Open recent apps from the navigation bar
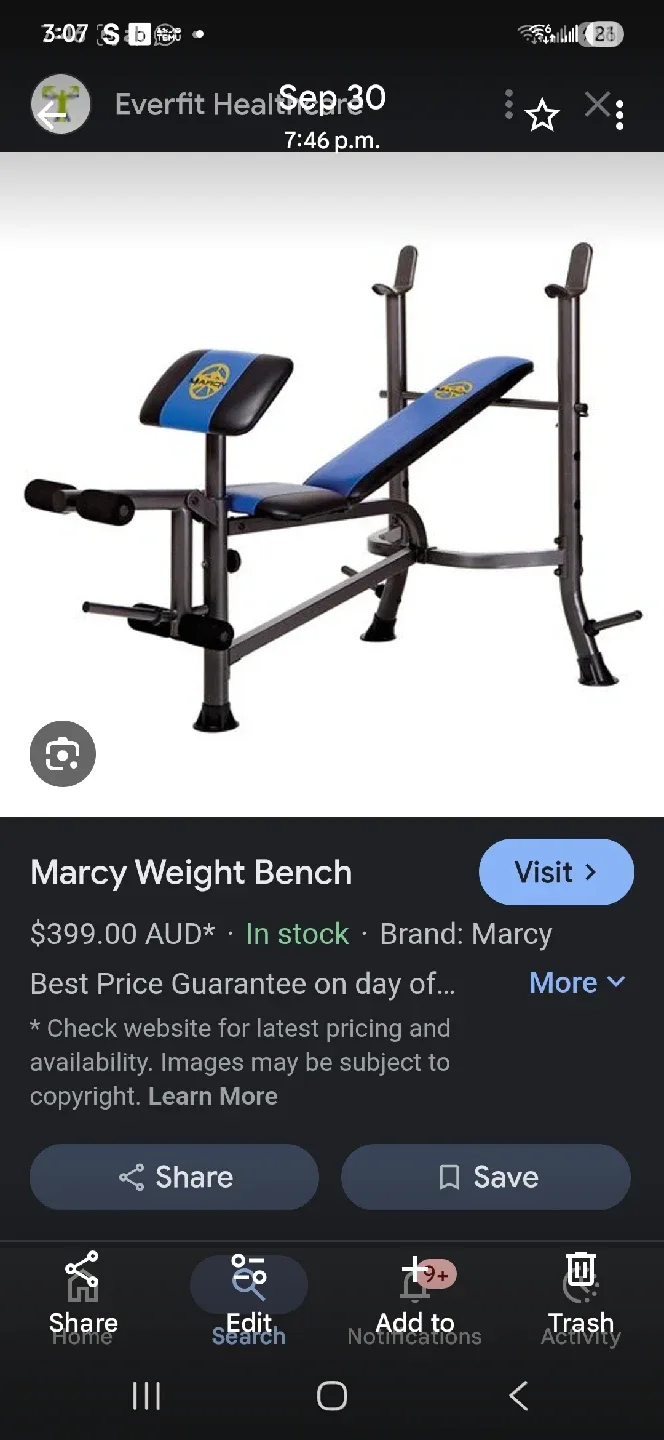 tap(147, 1396)
